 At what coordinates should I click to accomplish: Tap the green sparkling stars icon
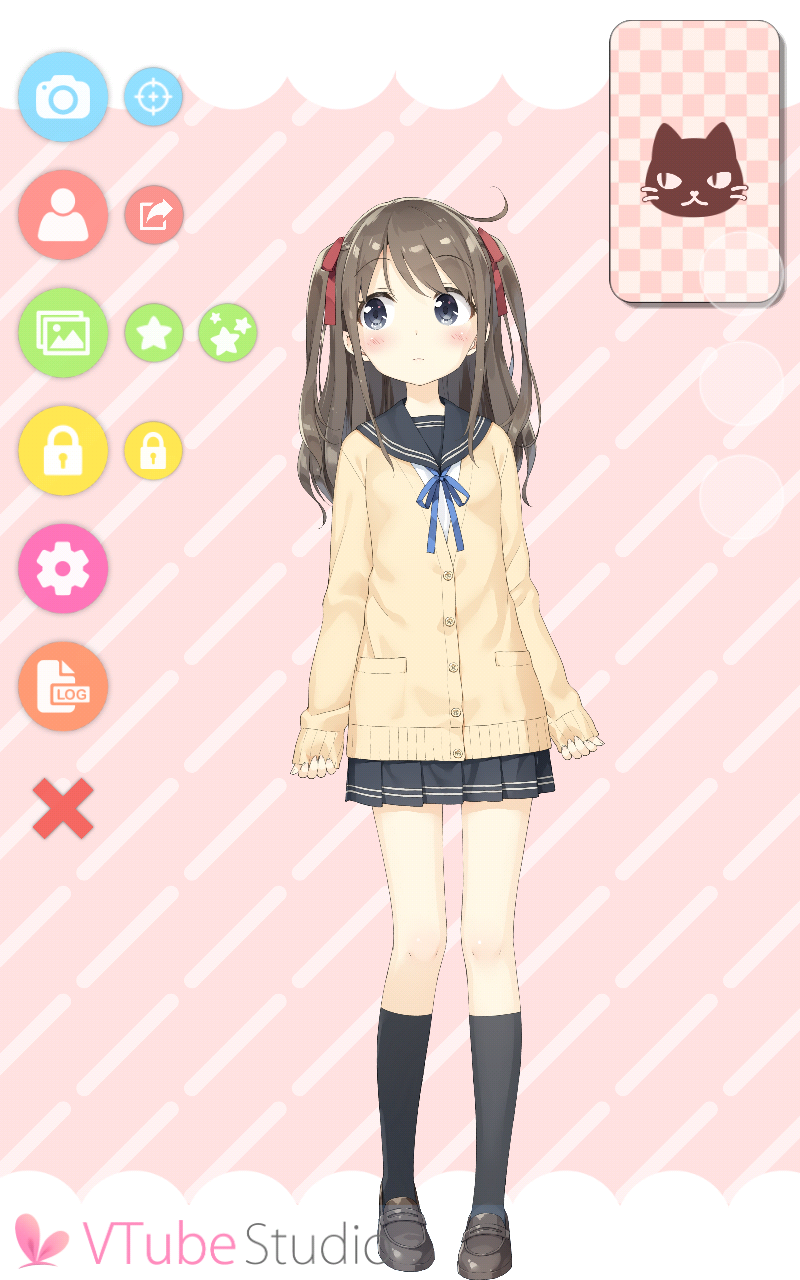coord(228,333)
